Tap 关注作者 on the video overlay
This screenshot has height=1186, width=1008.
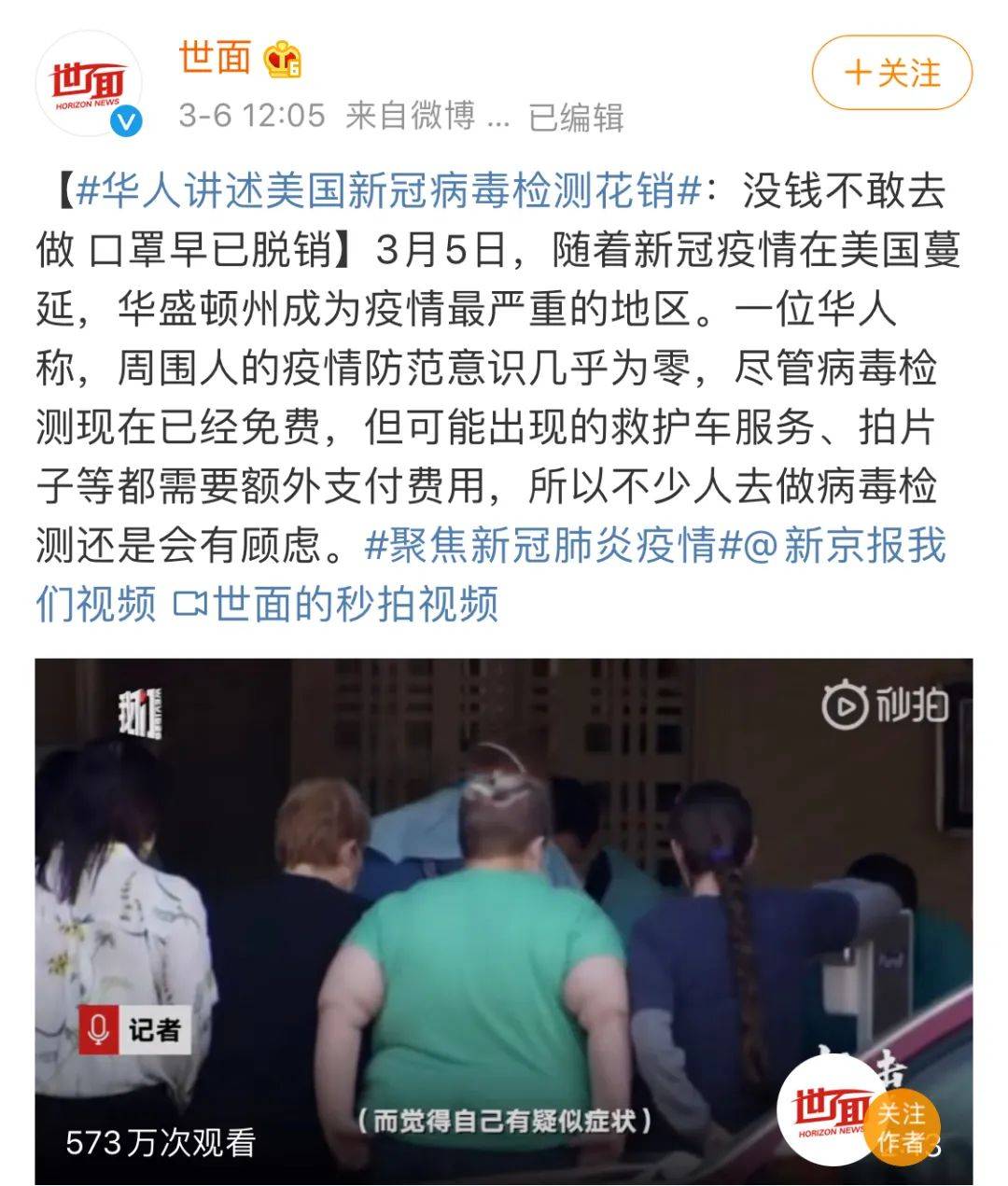[x=900, y=1127]
